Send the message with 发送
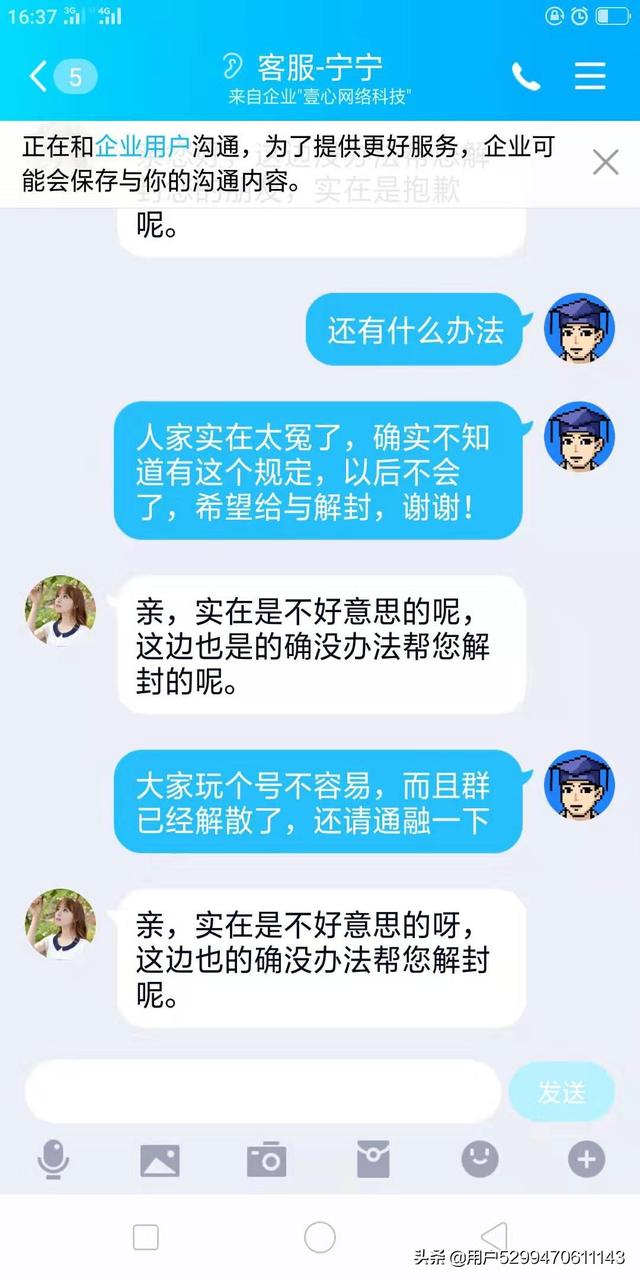This screenshot has height=1280, width=640. 561,1092
